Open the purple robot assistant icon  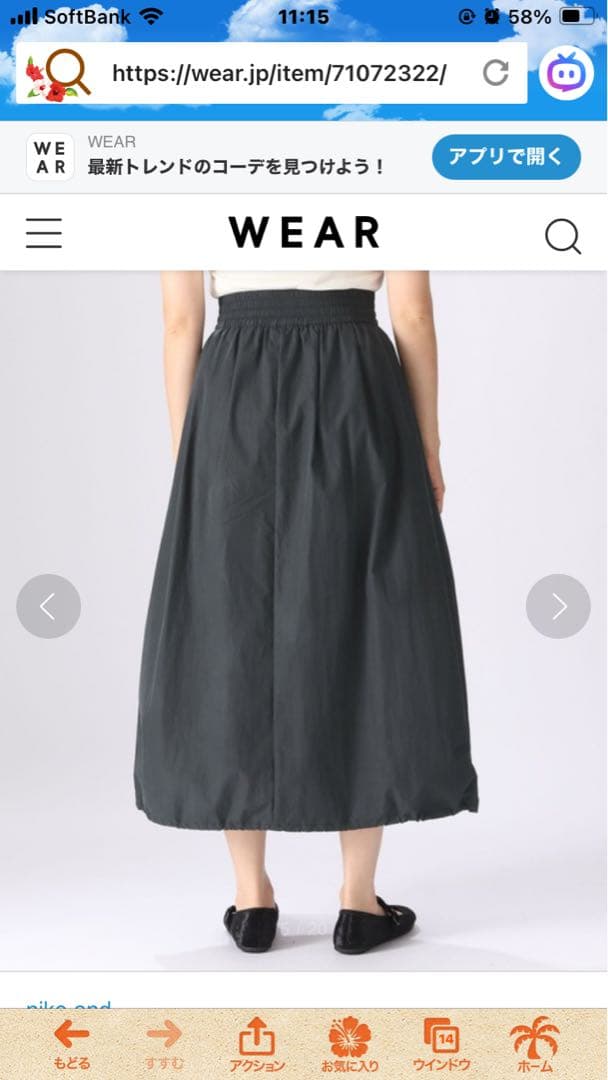566,73
